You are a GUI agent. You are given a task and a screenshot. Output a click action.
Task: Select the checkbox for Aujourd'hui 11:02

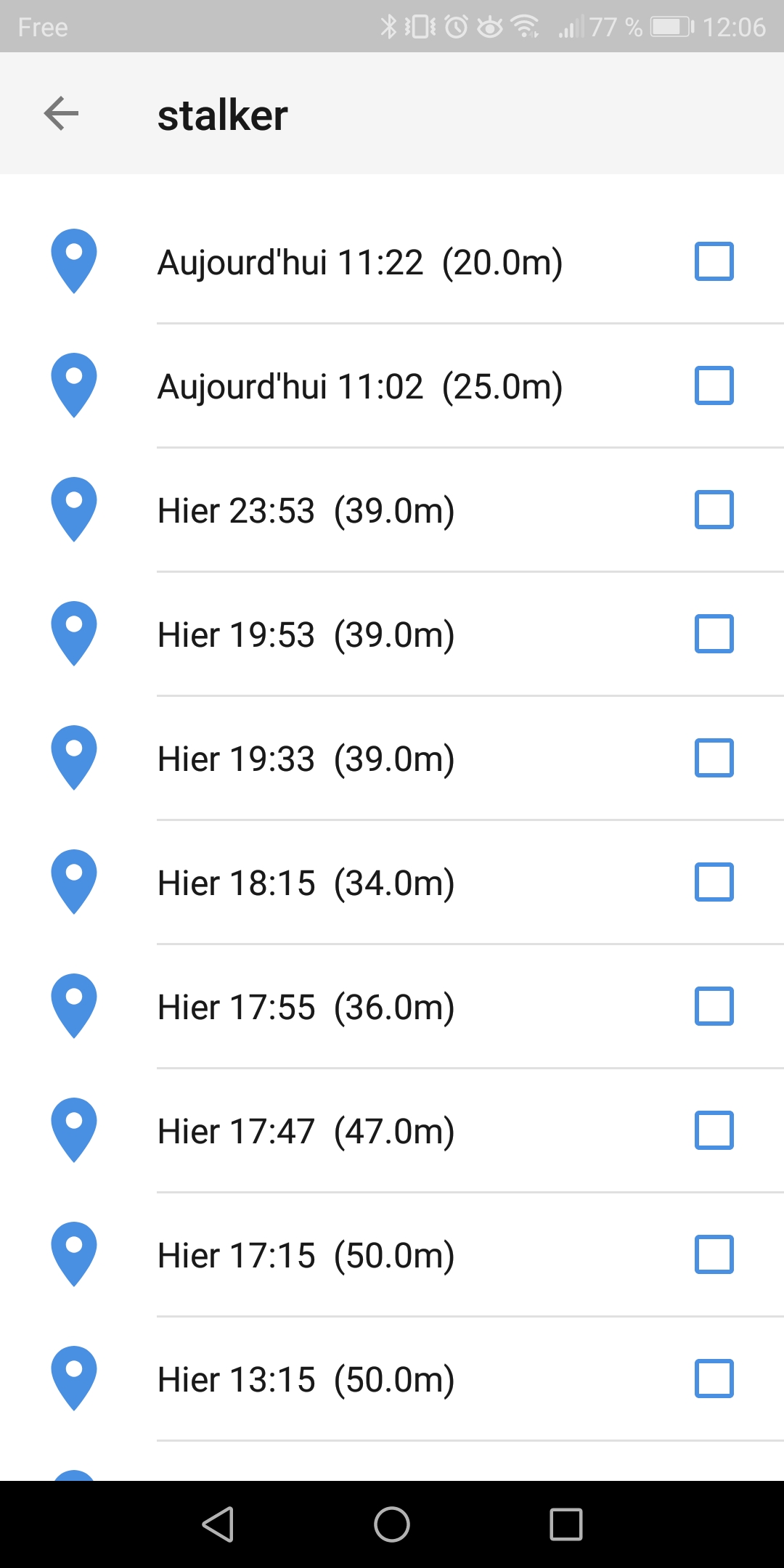pos(714,385)
